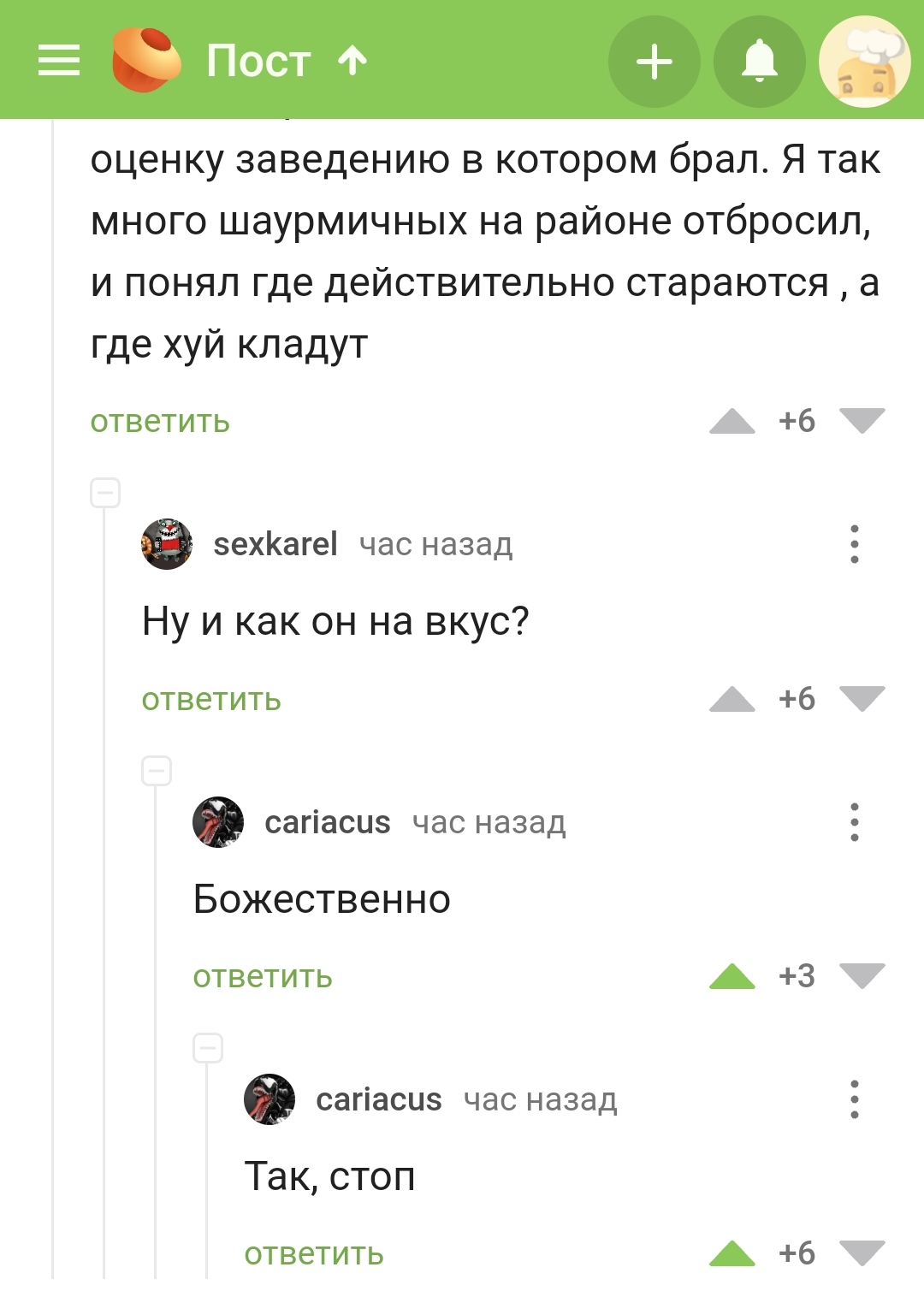This screenshot has height=1297, width=924.
Task: Tap the up arrow next to Пост
Action: [352, 61]
